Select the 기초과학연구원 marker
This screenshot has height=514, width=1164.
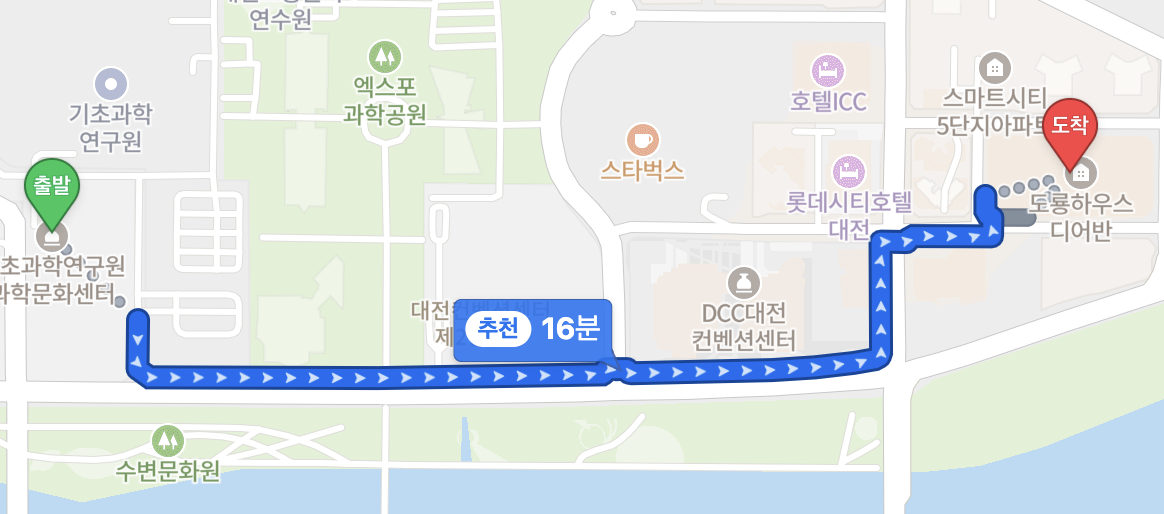pyautogui.click(x=110, y=83)
